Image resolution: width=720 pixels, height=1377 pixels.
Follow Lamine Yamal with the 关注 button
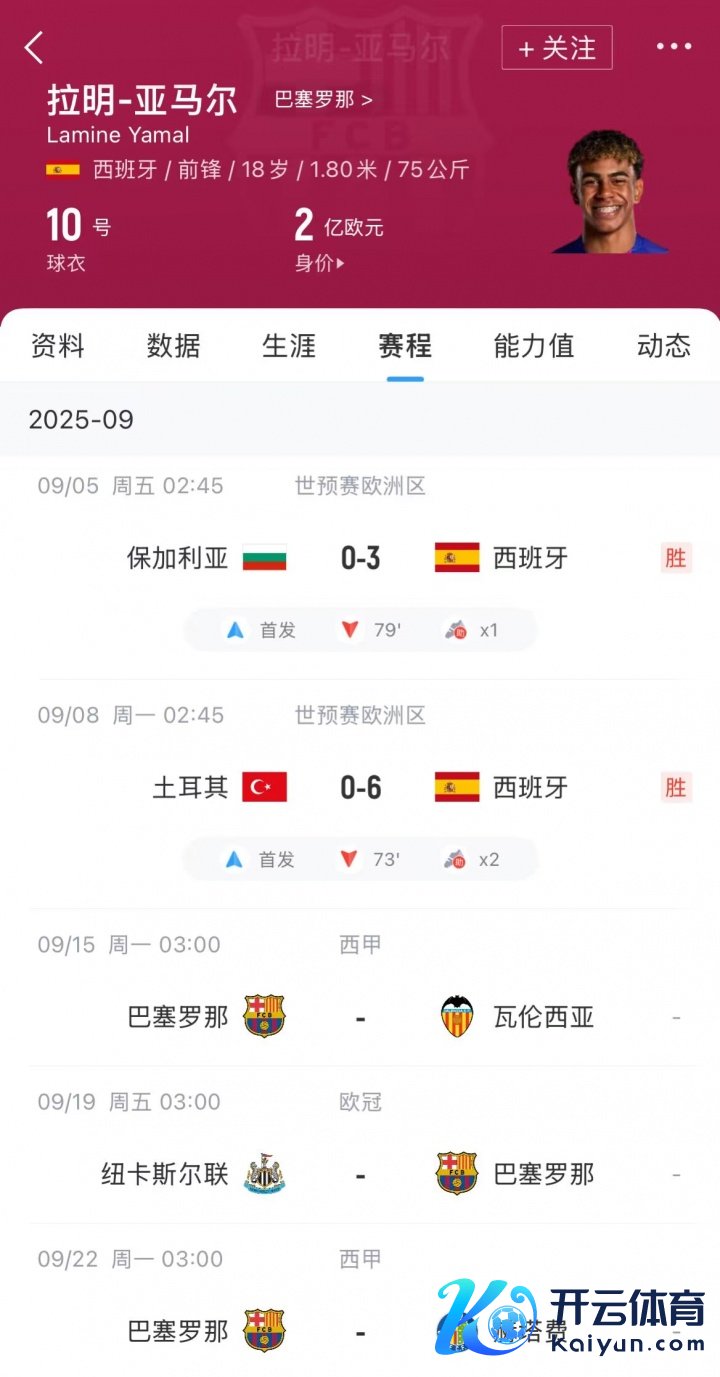(556, 48)
